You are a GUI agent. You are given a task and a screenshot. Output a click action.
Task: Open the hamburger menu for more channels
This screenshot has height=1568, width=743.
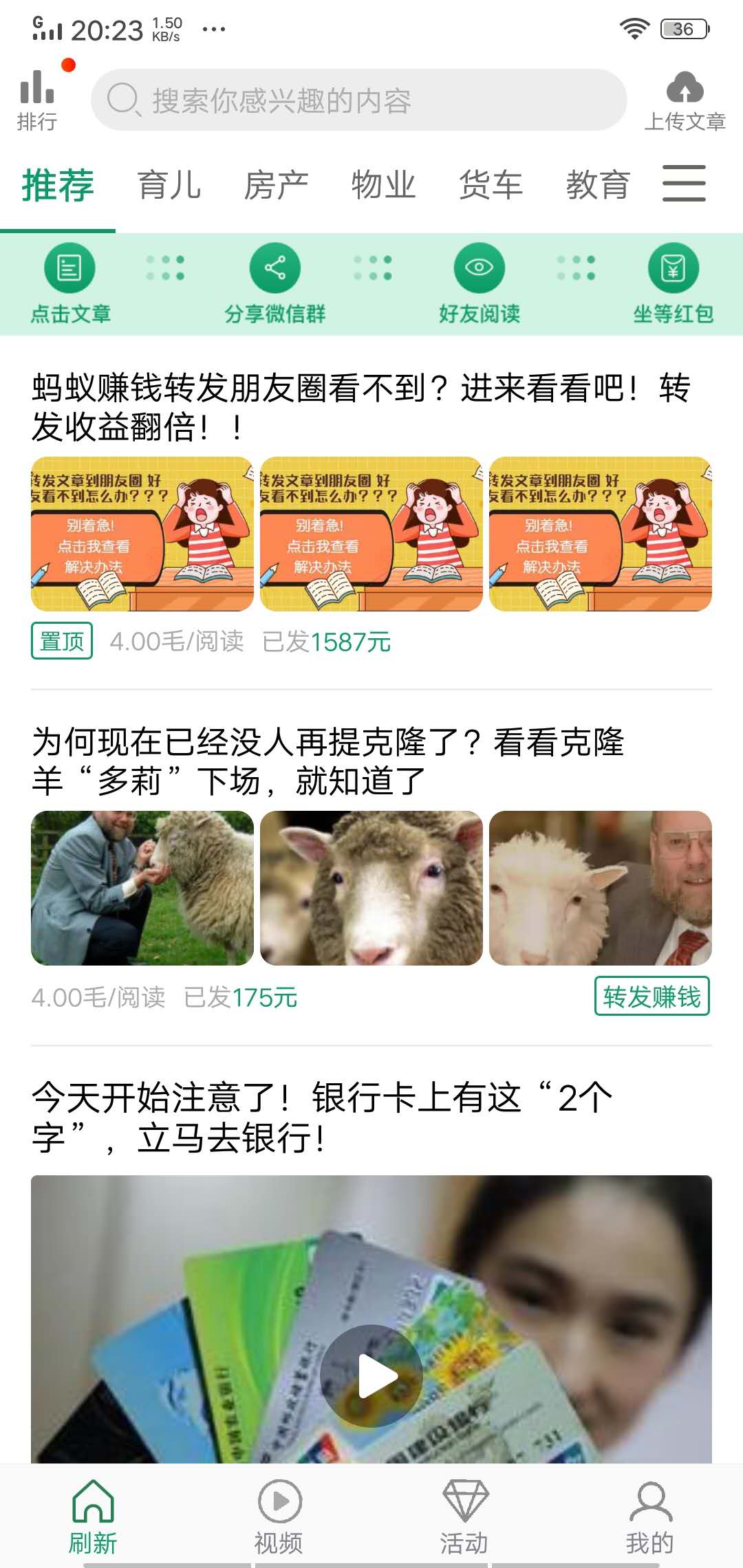click(685, 184)
